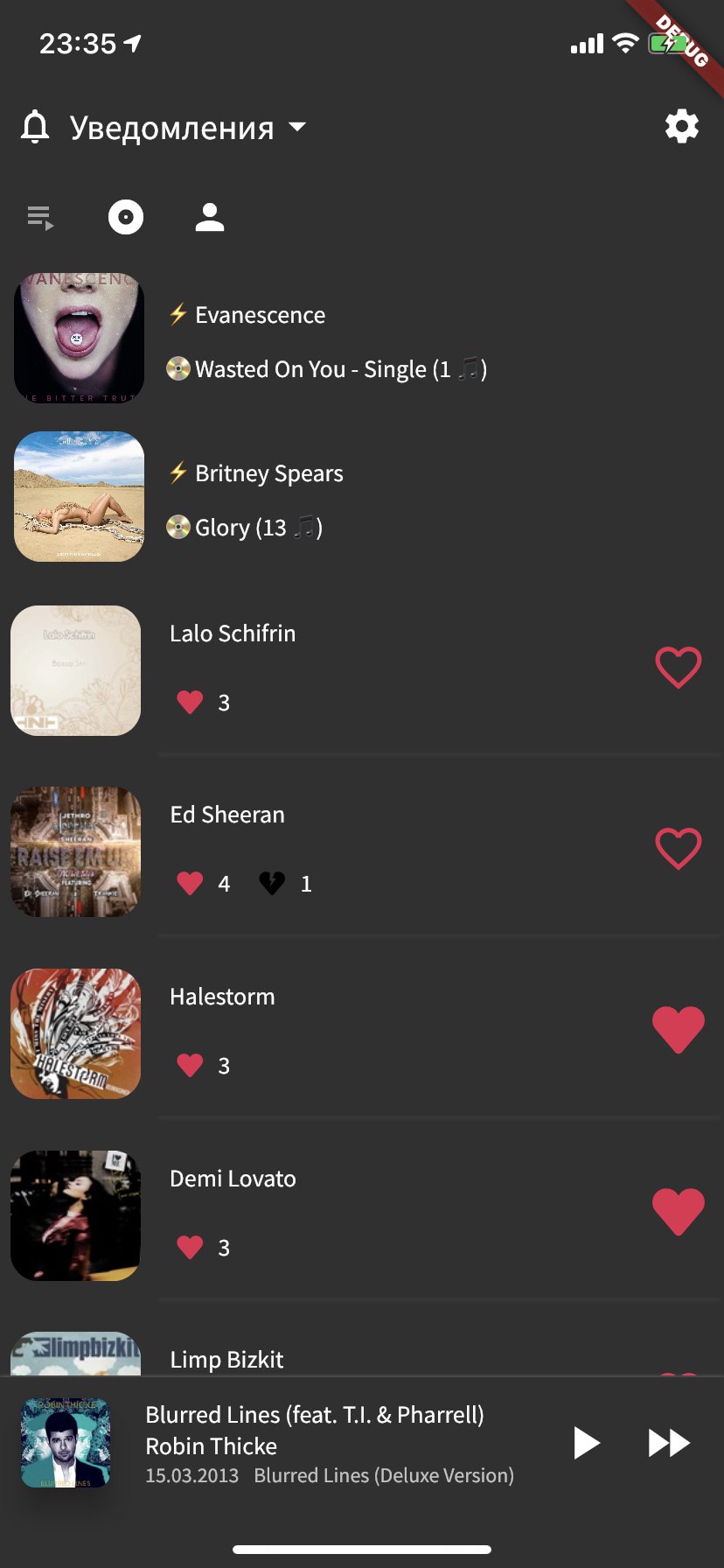724x1568 pixels.
Task: Skip to the next track
Action: tap(669, 1443)
